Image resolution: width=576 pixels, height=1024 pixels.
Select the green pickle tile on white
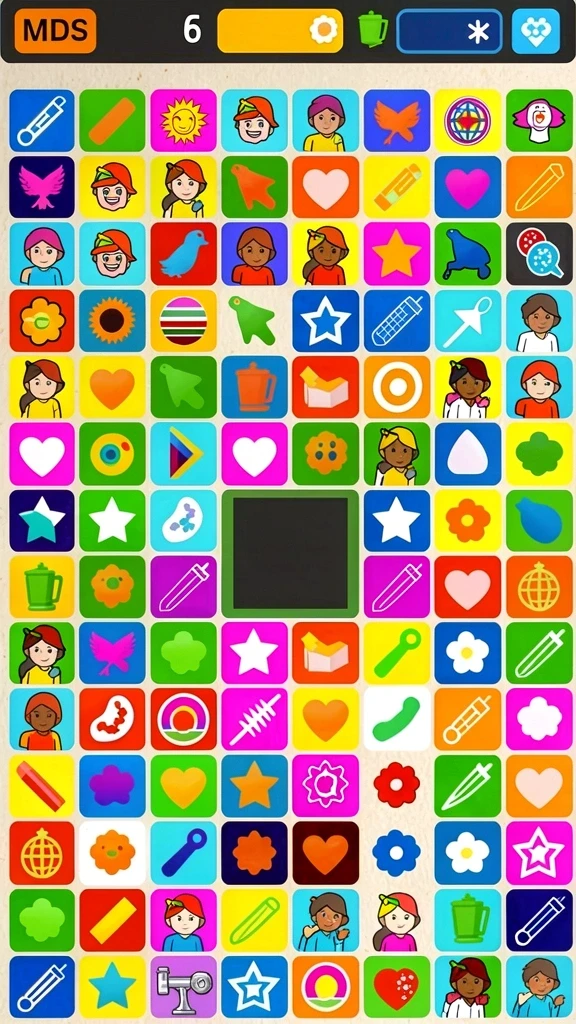[397, 719]
